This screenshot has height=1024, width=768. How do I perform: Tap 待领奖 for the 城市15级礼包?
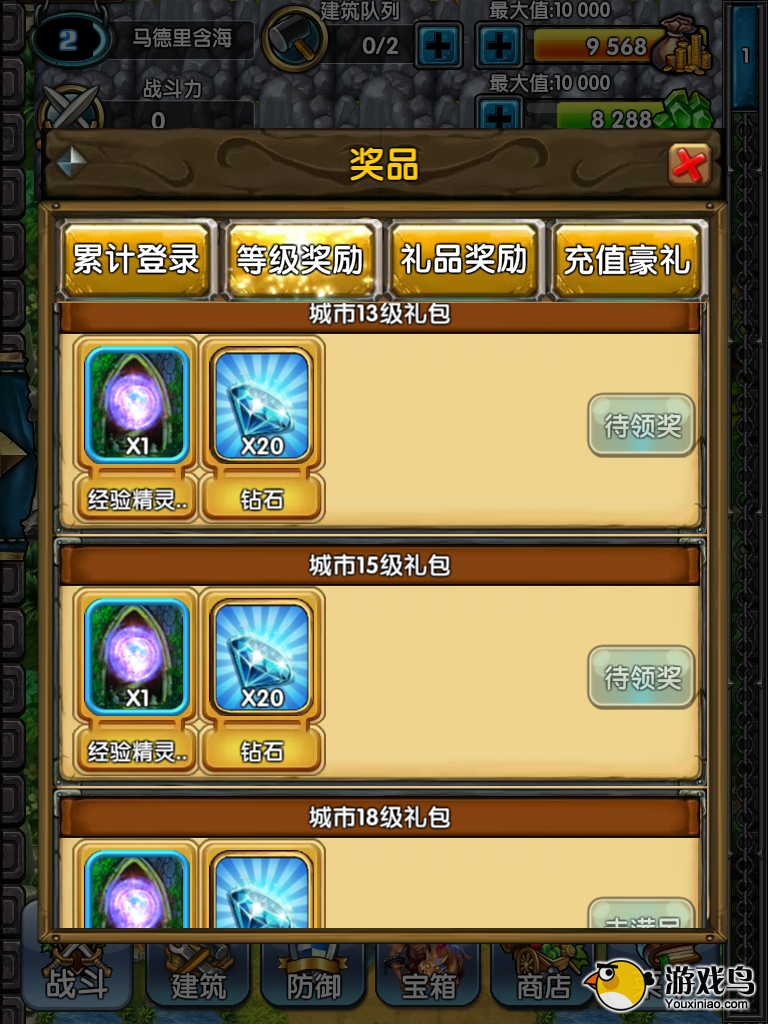coord(642,678)
